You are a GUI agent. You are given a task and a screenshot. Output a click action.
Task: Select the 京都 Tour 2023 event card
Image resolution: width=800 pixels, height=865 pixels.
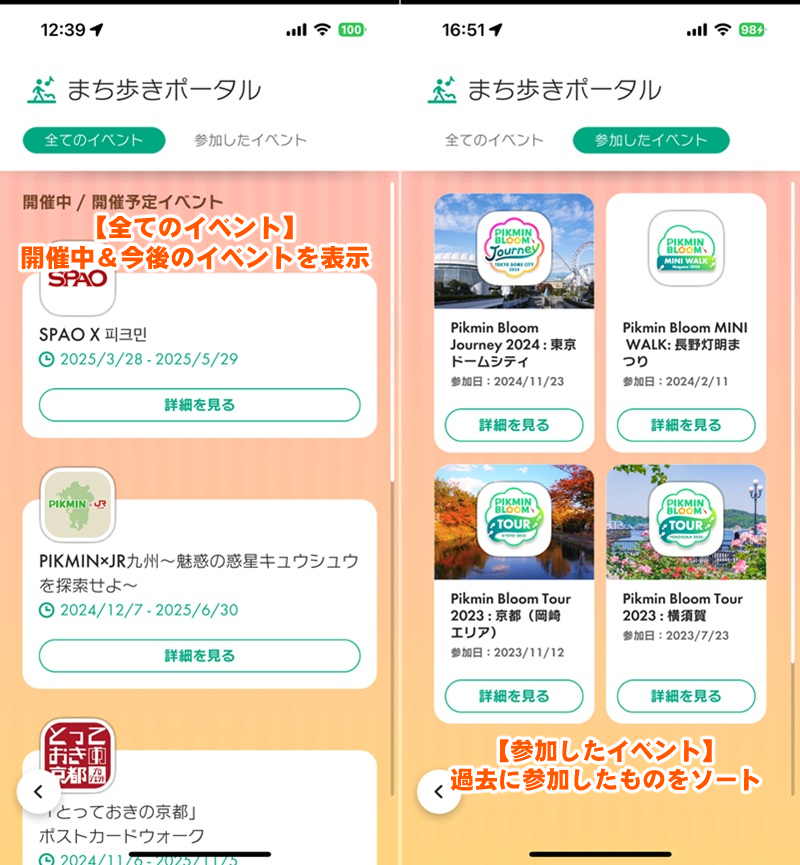click(x=514, y=570)
